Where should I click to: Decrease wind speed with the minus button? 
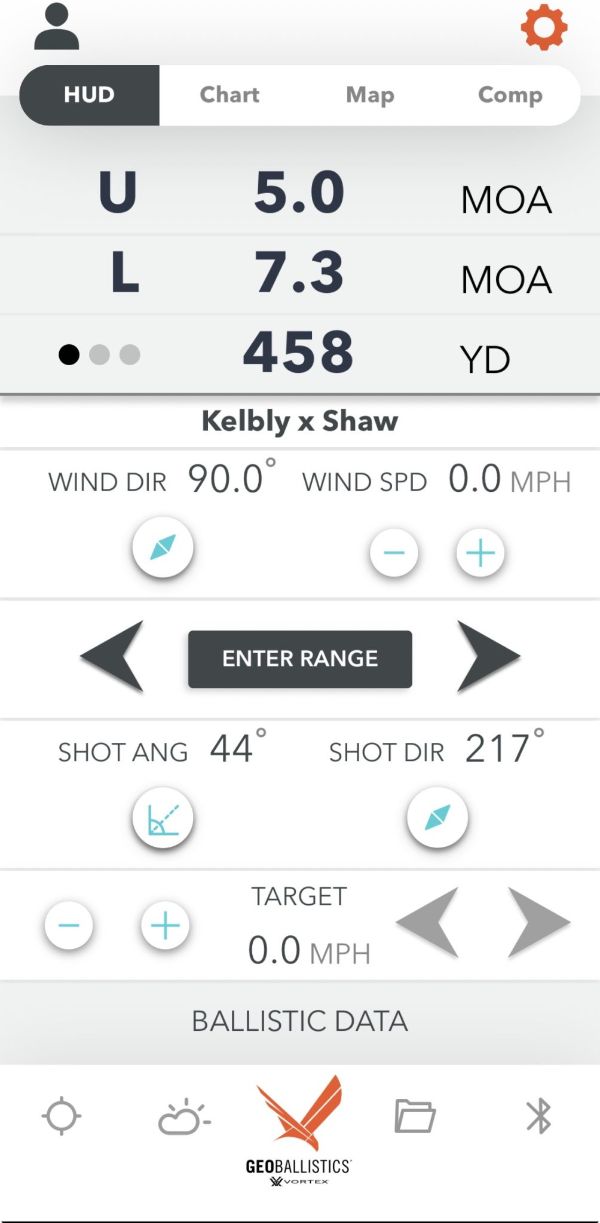[x=394, y=553]
